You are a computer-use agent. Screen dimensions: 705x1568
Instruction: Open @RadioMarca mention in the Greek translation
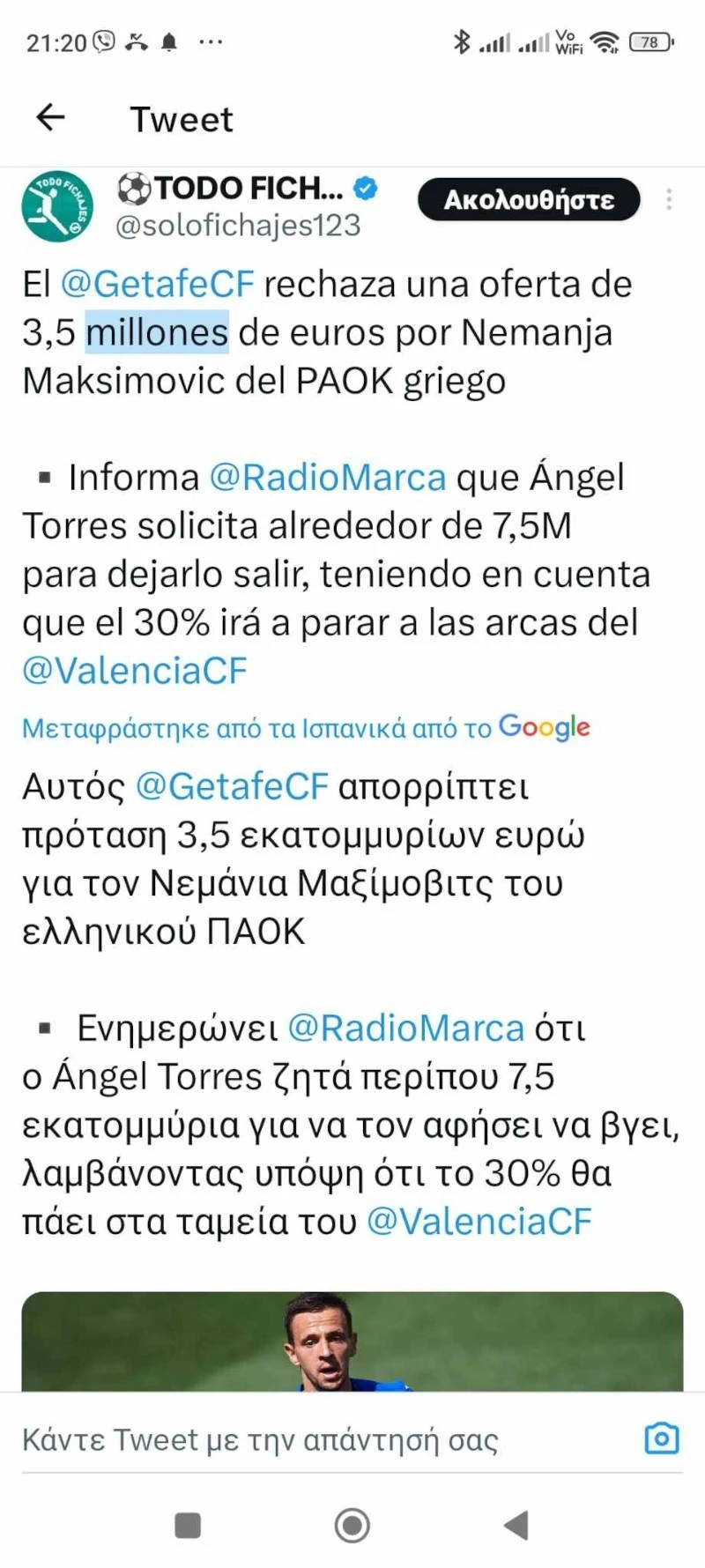406,1029
